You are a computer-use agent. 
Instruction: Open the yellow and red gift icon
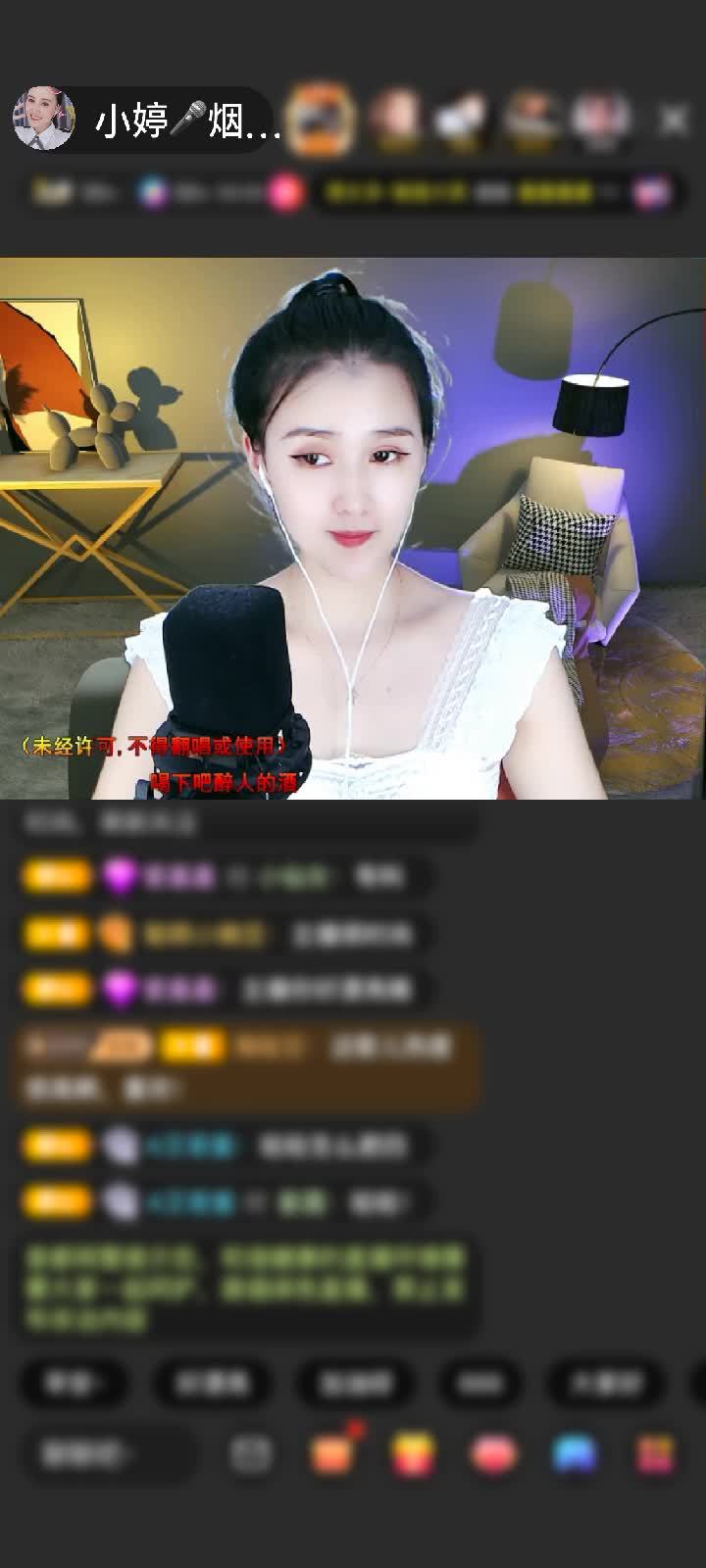click(x=413, y=1454)
